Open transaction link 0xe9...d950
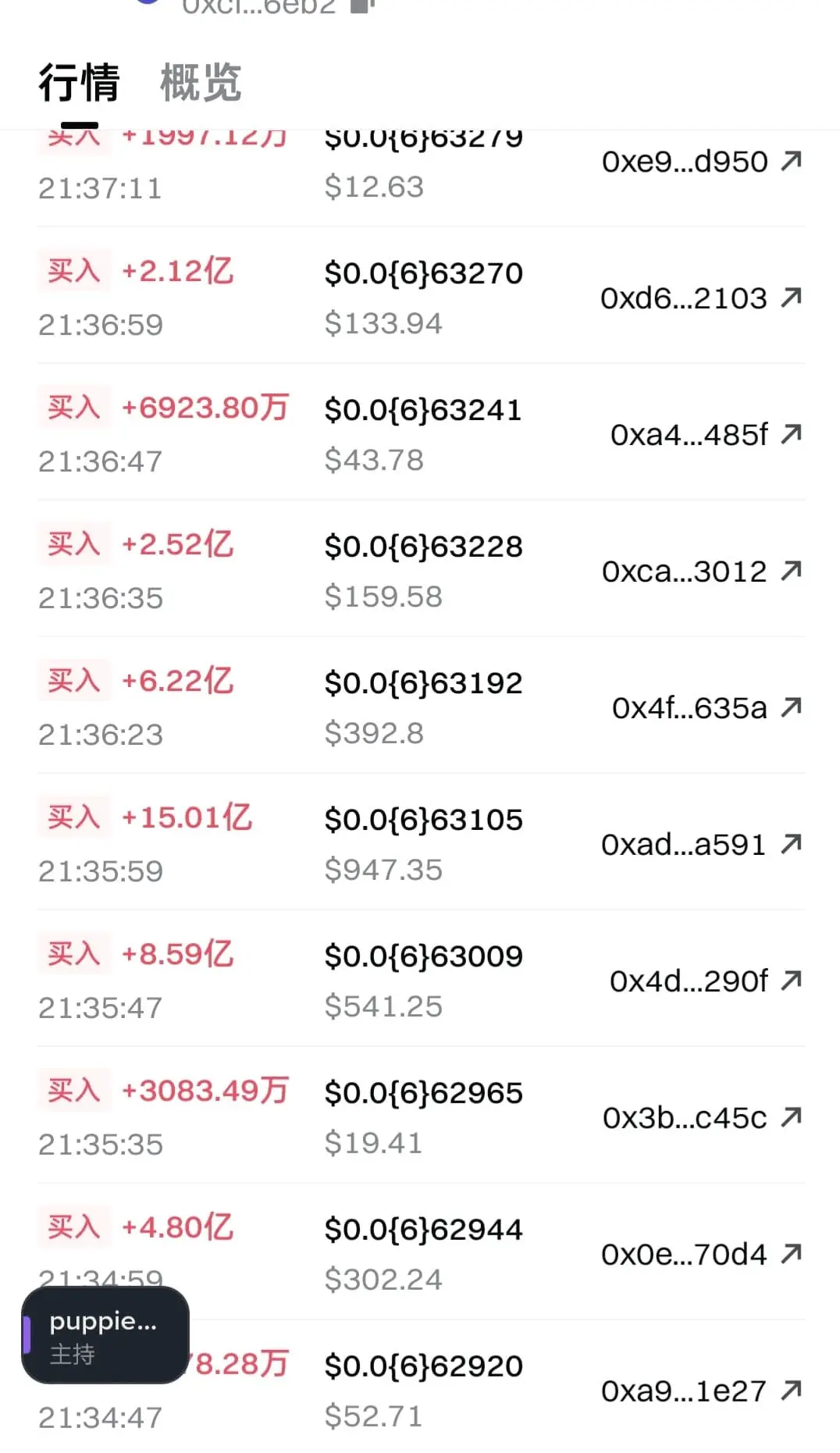The image size is (840, 1453). (701, 162)
